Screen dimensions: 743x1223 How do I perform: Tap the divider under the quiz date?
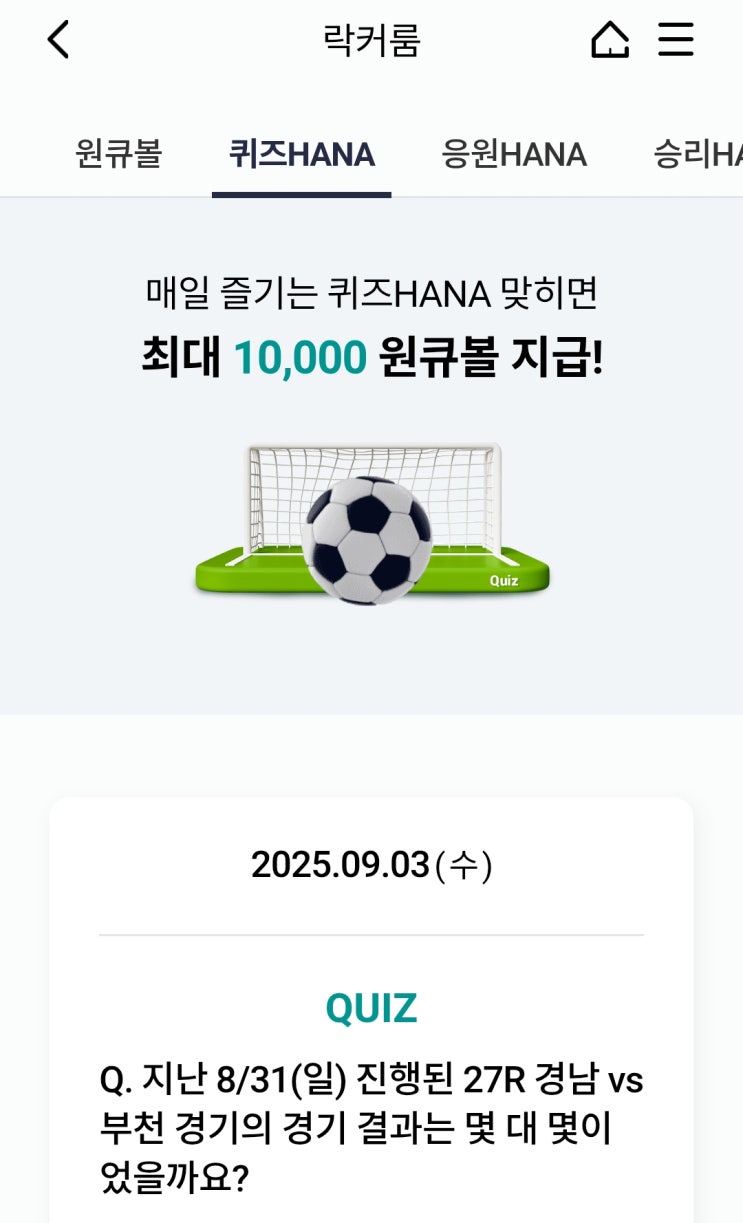(x=371, y=936)
